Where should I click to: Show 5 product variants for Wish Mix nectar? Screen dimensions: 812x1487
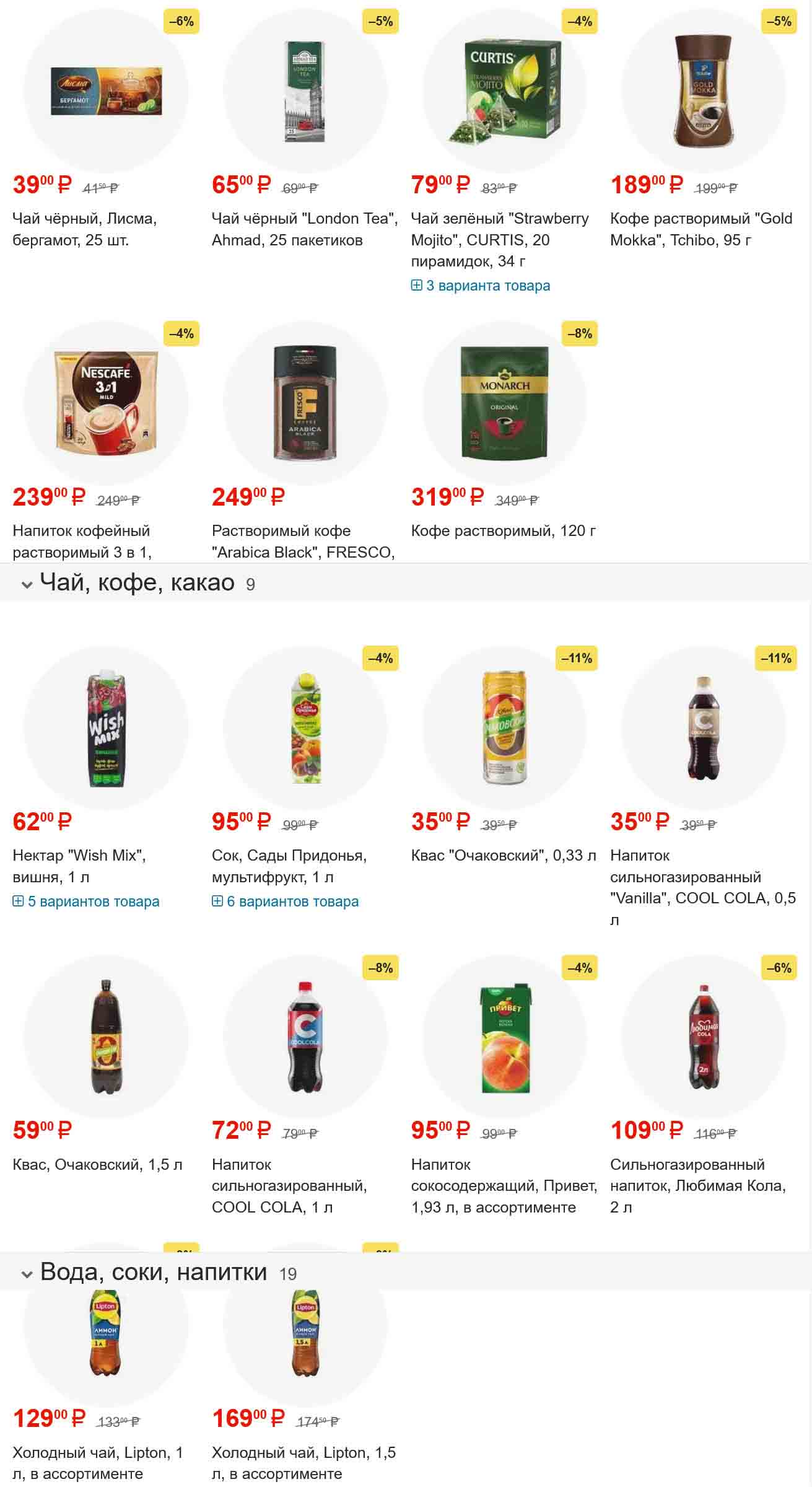point(87,901)
